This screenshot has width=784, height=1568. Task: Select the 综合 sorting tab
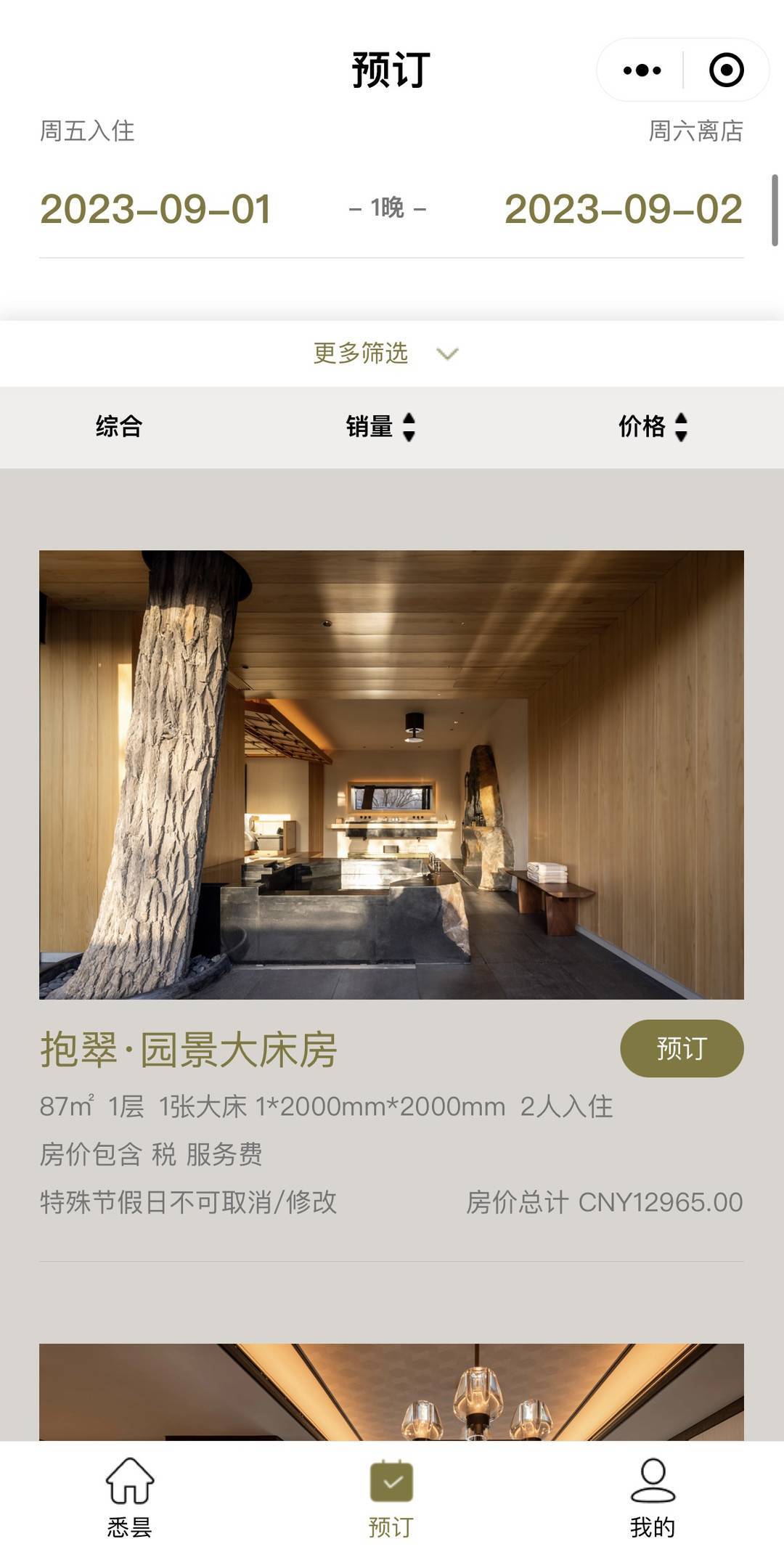[x=118, y=426]
